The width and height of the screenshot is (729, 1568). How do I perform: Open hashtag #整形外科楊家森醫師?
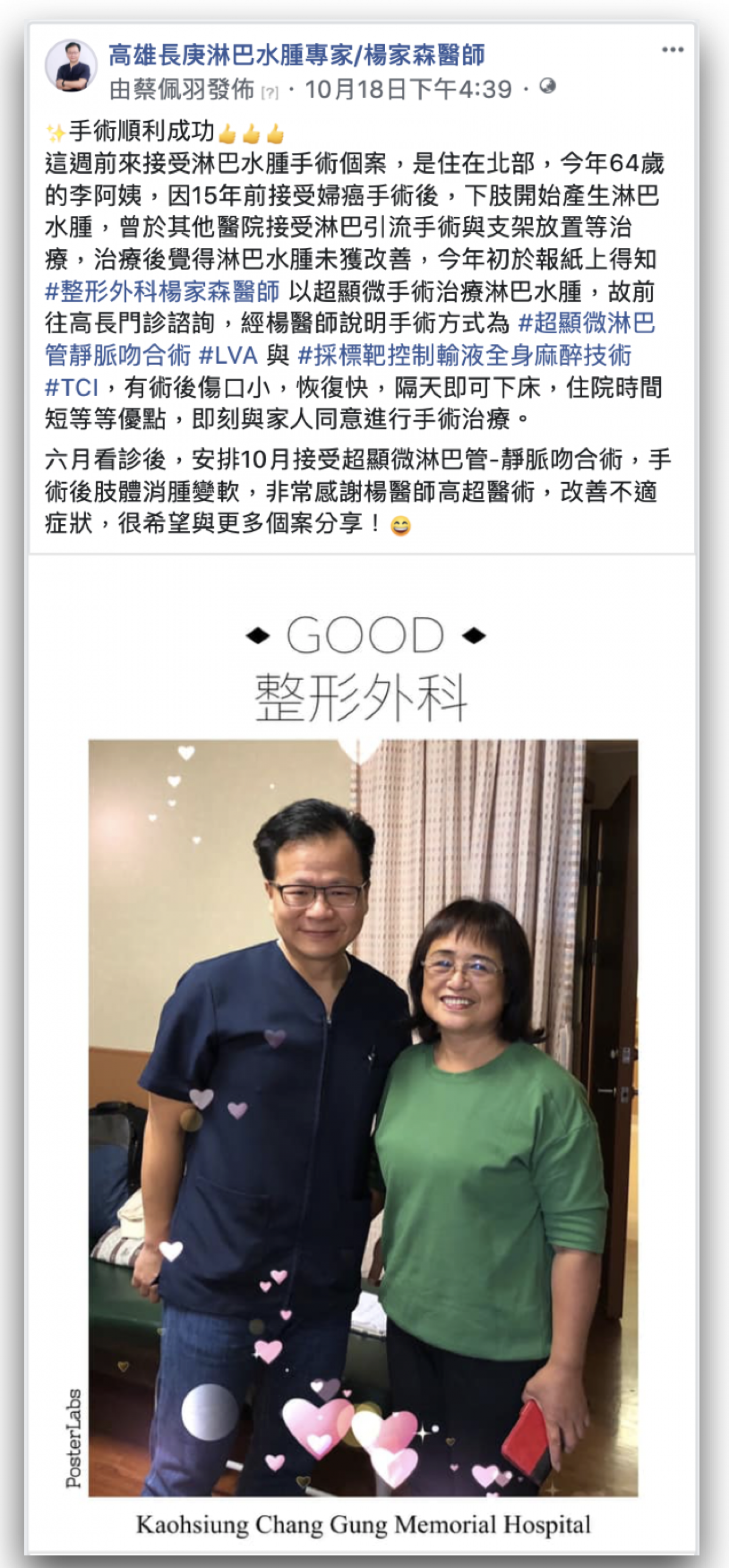pos(163,292)
